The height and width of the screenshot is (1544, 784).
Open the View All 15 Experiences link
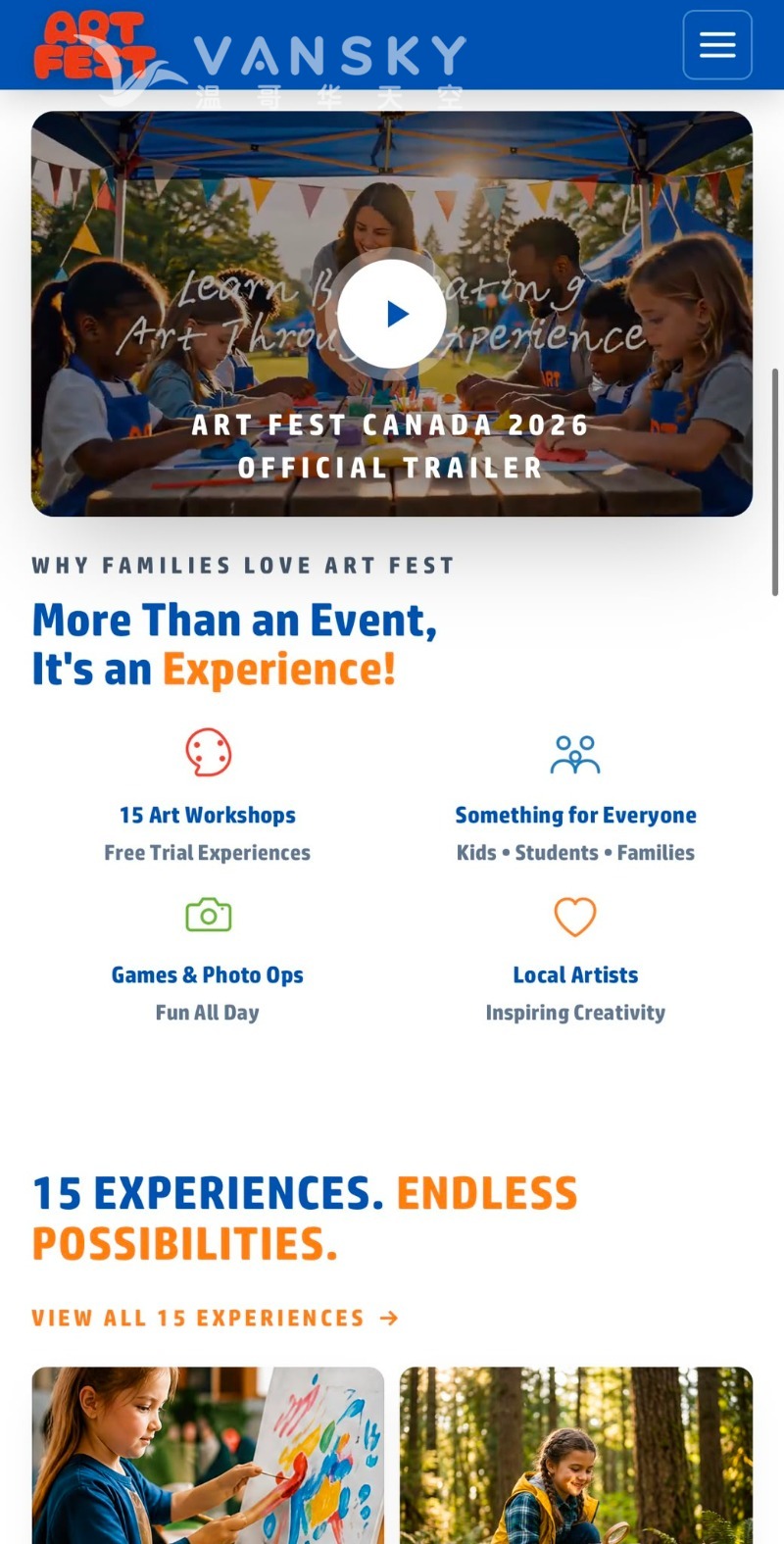coord(216,1318)
